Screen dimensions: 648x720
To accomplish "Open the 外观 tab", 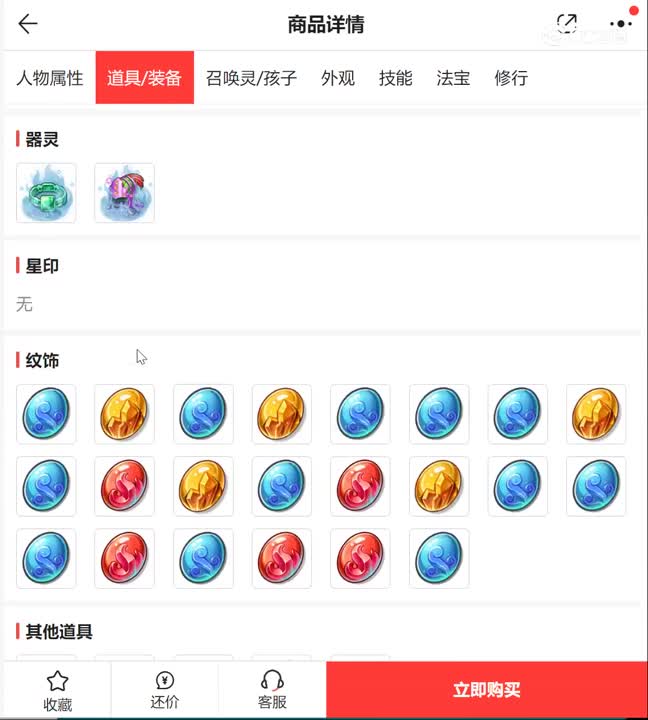I will 338,78.
